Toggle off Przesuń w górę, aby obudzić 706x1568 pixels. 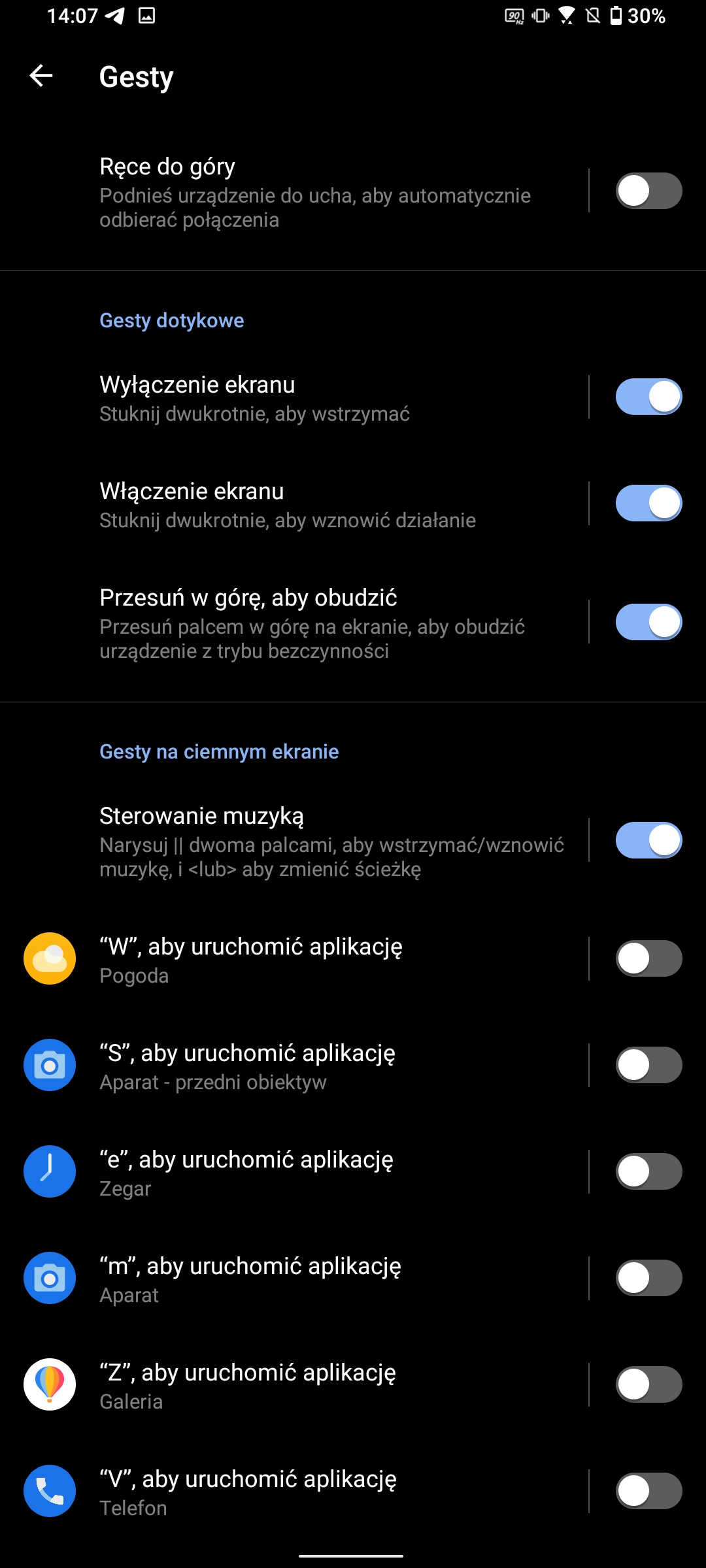[648, 622]
